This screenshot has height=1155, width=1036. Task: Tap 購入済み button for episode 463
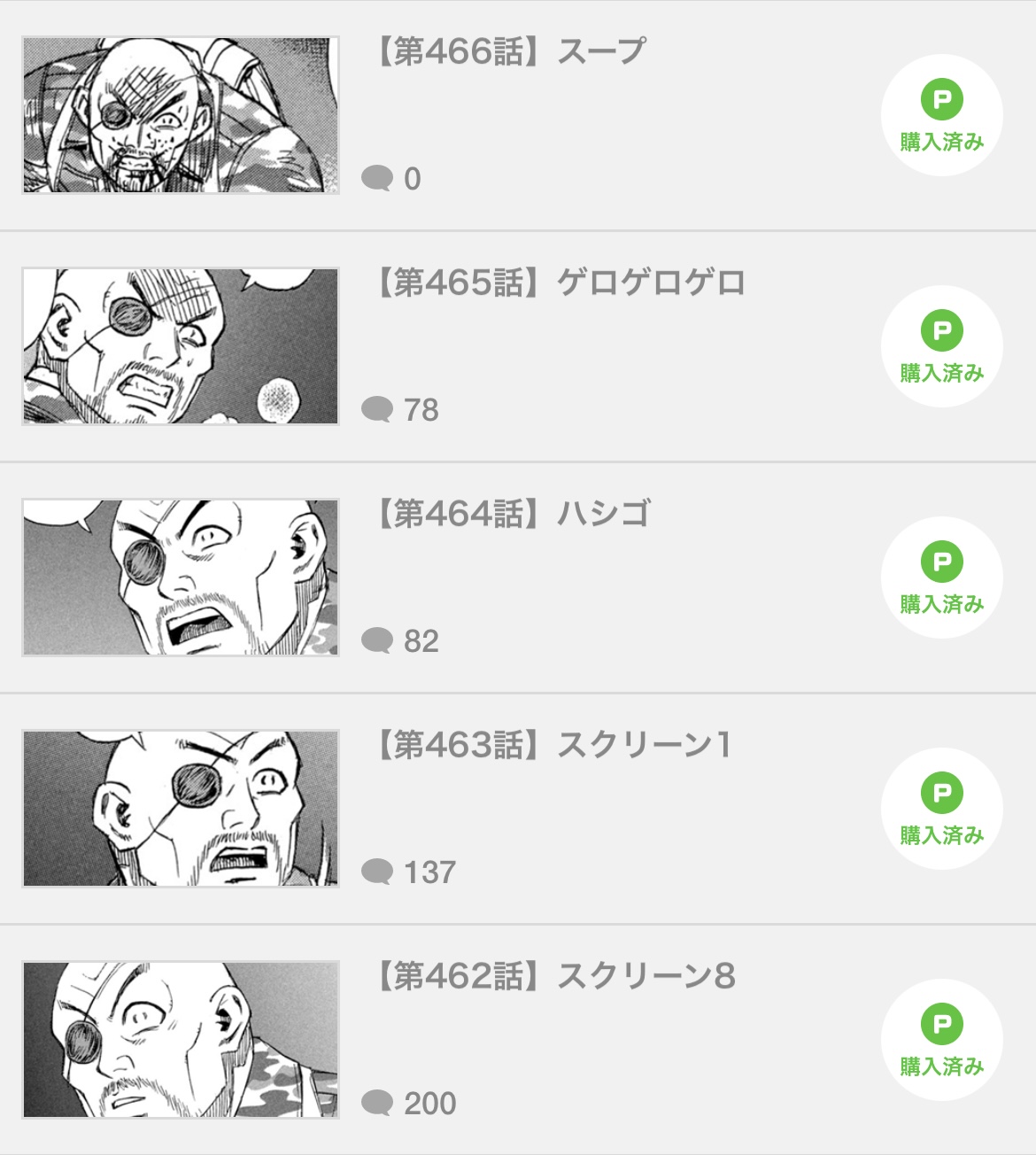point(941,809)
